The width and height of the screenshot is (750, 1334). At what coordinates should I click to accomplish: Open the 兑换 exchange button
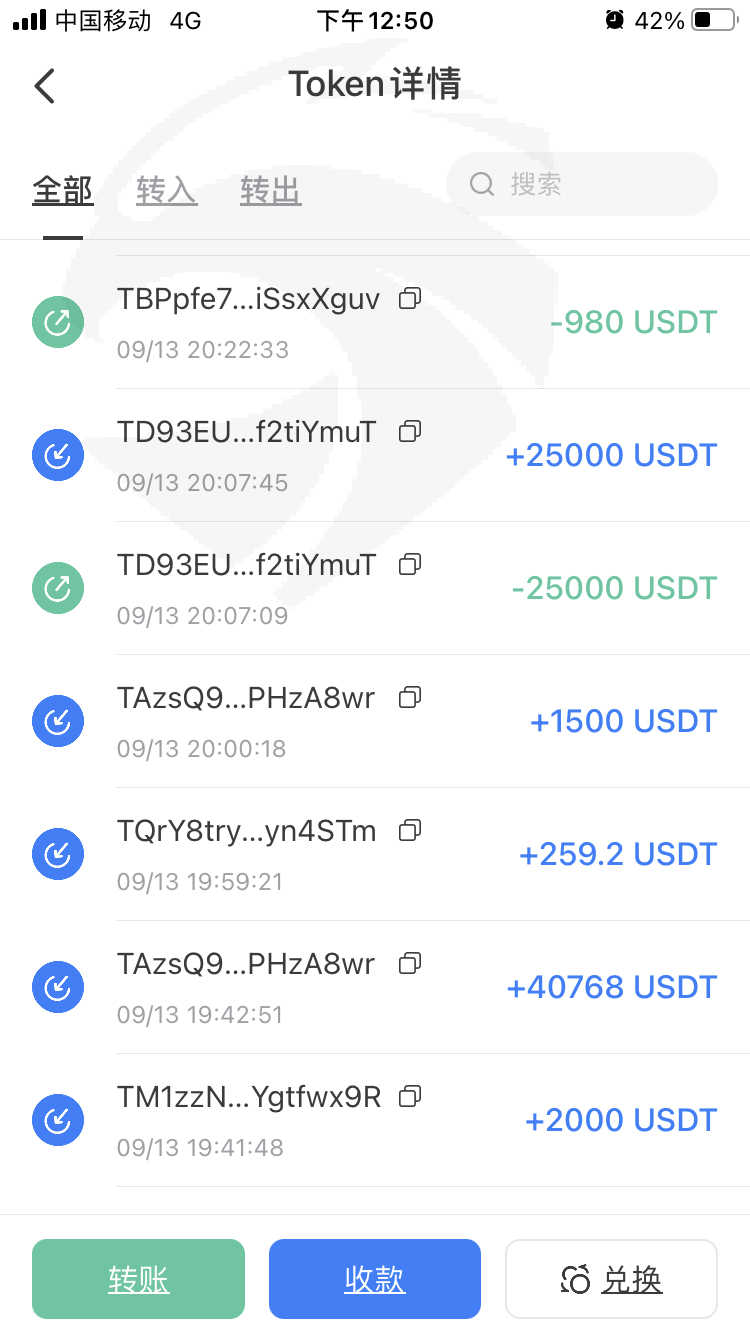tap(611, 1279)
